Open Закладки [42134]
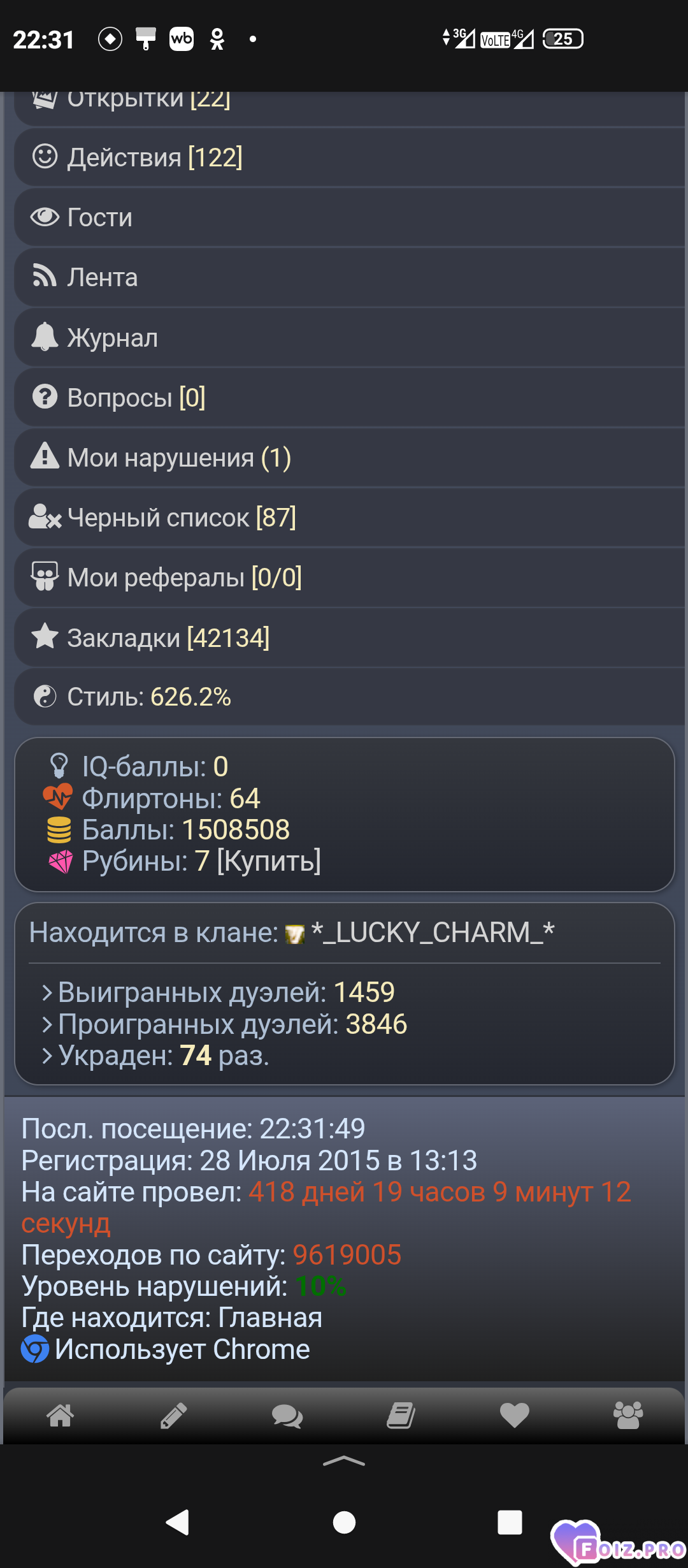This screenshot has width=688, height=1568. click(168, 637)
